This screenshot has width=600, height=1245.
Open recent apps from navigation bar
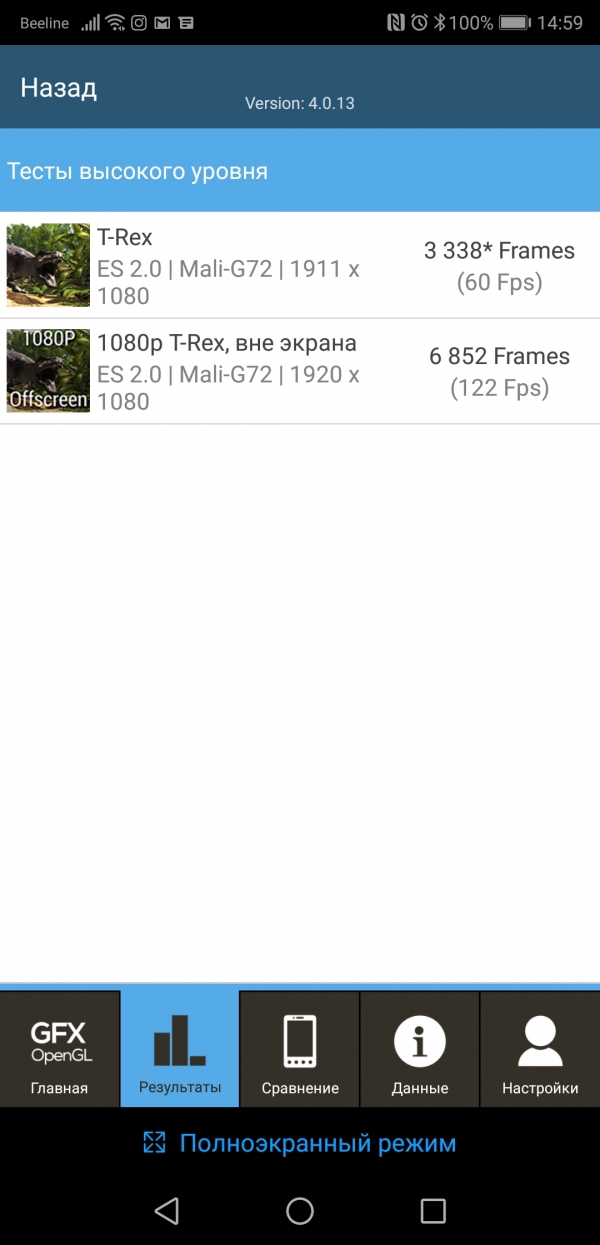click(x=433, y=1211)
